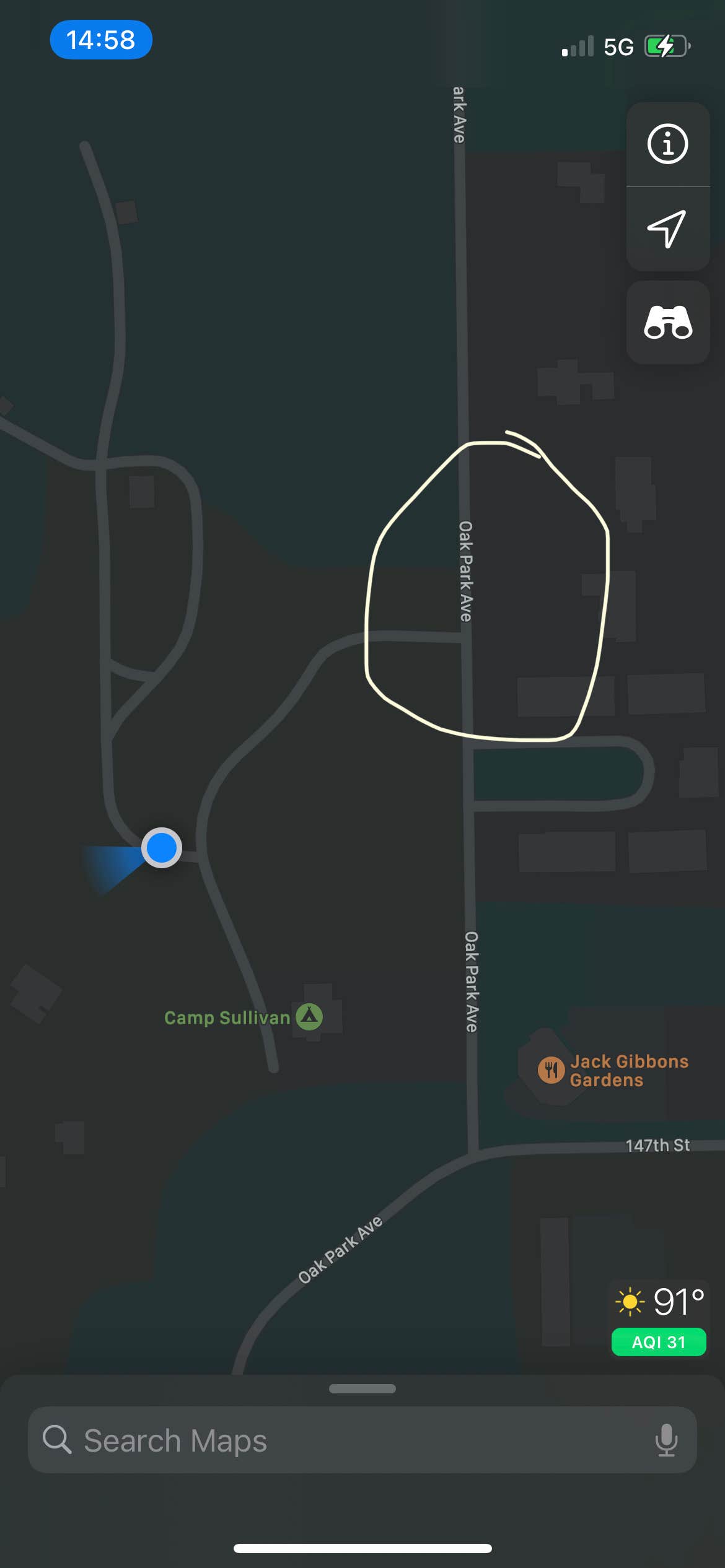Tap the 5G network indicator

[x=618, y=45]
